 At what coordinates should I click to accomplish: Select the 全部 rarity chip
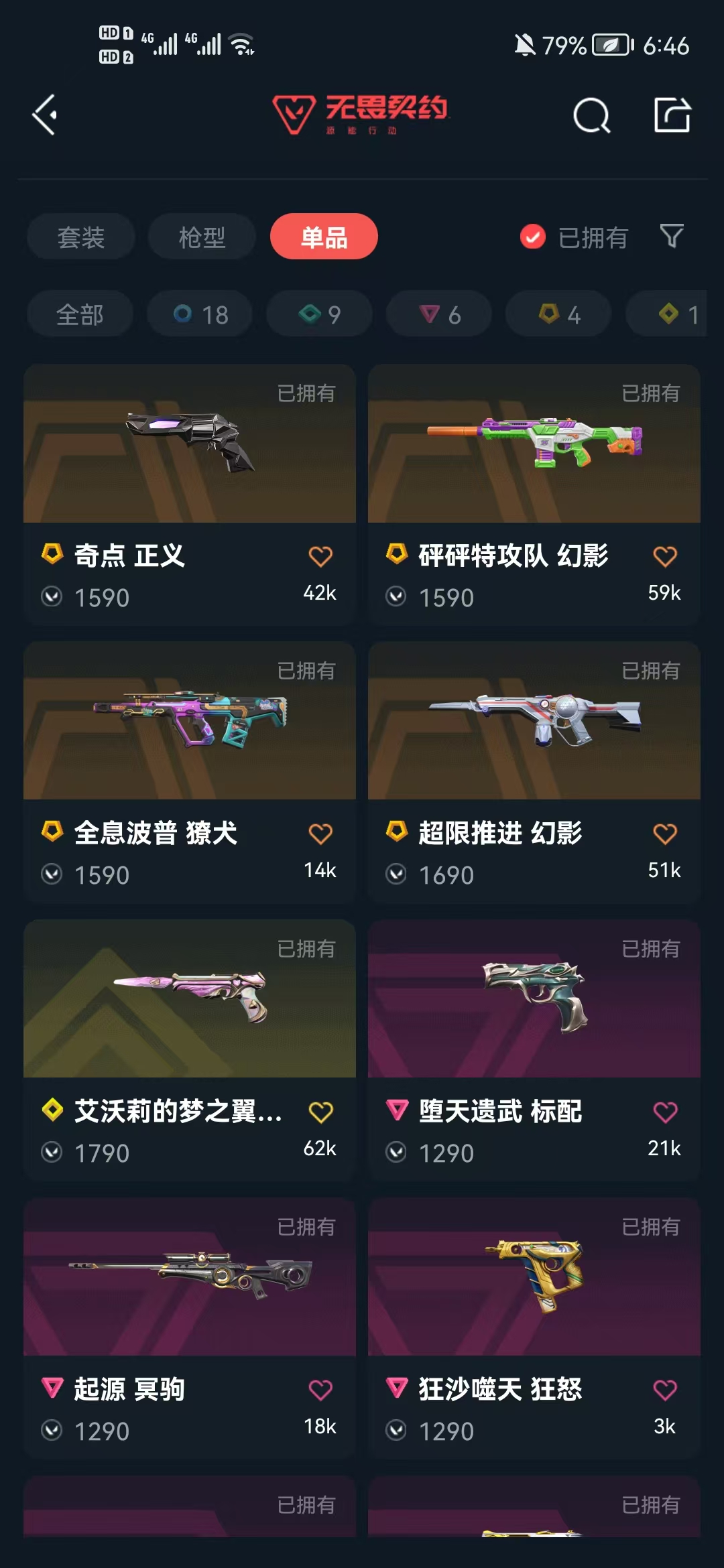pyautogui.click(x=80, y=314)
